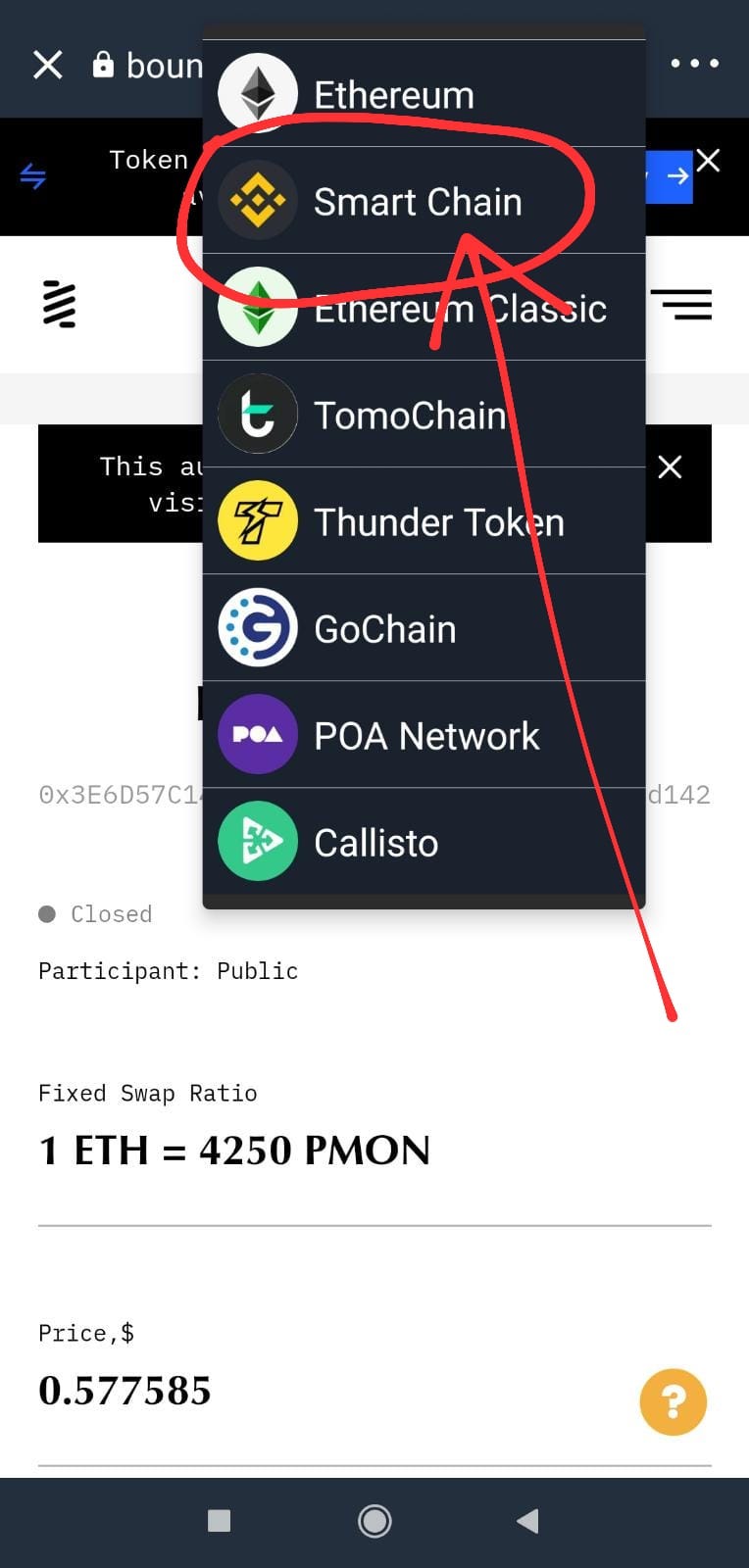Select Ethereum Classic network
The width and height of the screenshot is (749, 1568).
click(424, 308)
